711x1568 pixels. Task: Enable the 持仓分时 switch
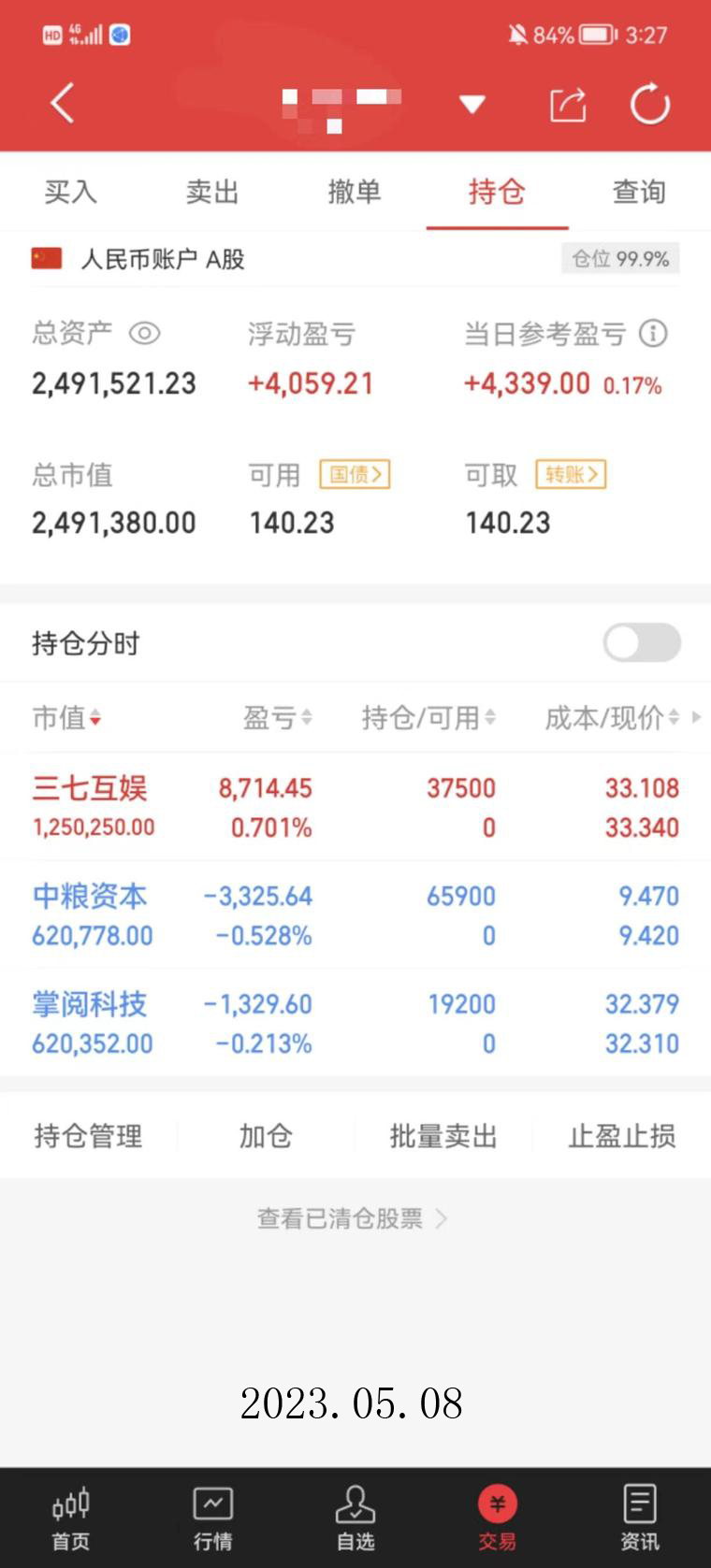[642, 642]
